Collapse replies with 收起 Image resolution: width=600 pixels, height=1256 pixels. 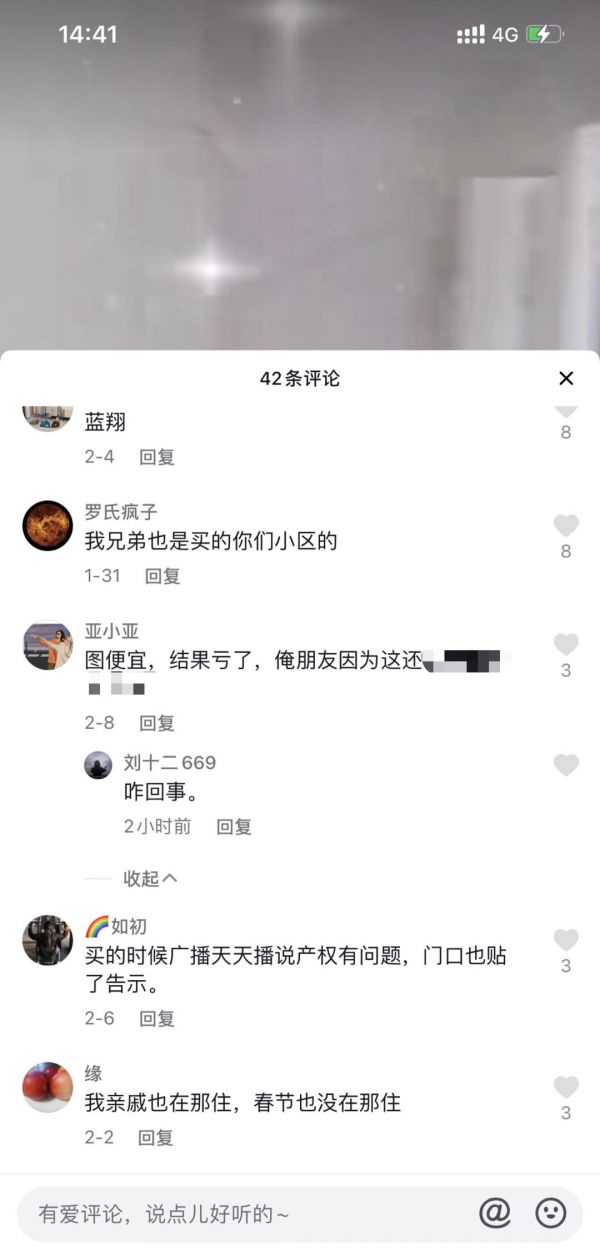[x=150, y=878]
